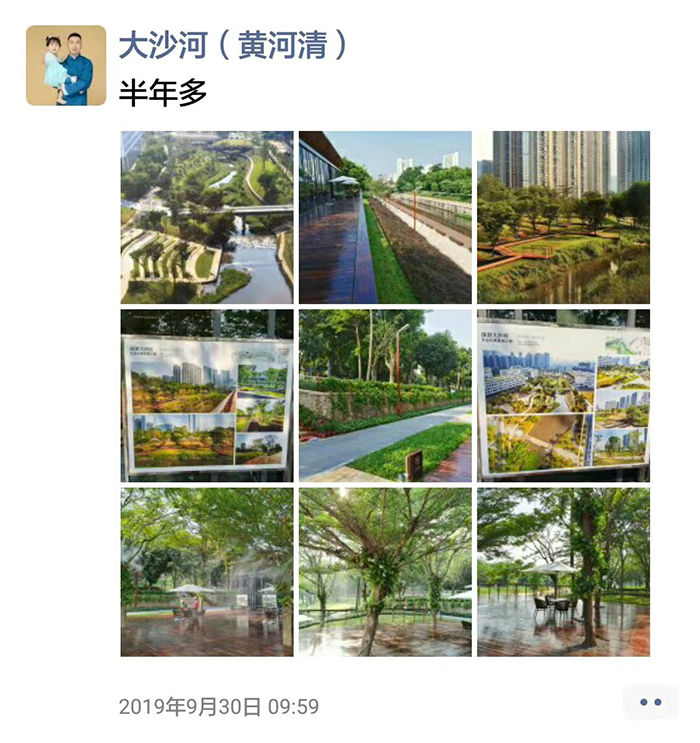Open the large branching tree on wet deck photo
The height and width of the screenshot is (743, 700).
[385, 572]
